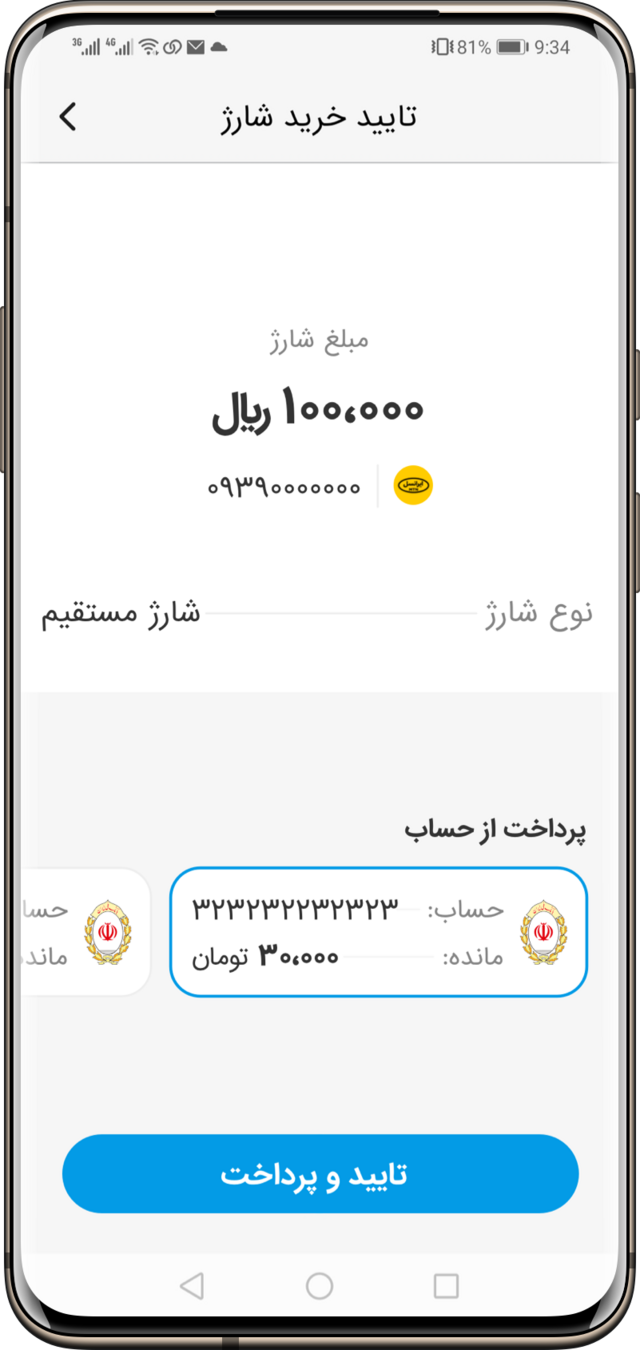Select account card 32323232323
Image resolution: width=640 pixels, height=1350 pixels.
[x=378, y=932]
